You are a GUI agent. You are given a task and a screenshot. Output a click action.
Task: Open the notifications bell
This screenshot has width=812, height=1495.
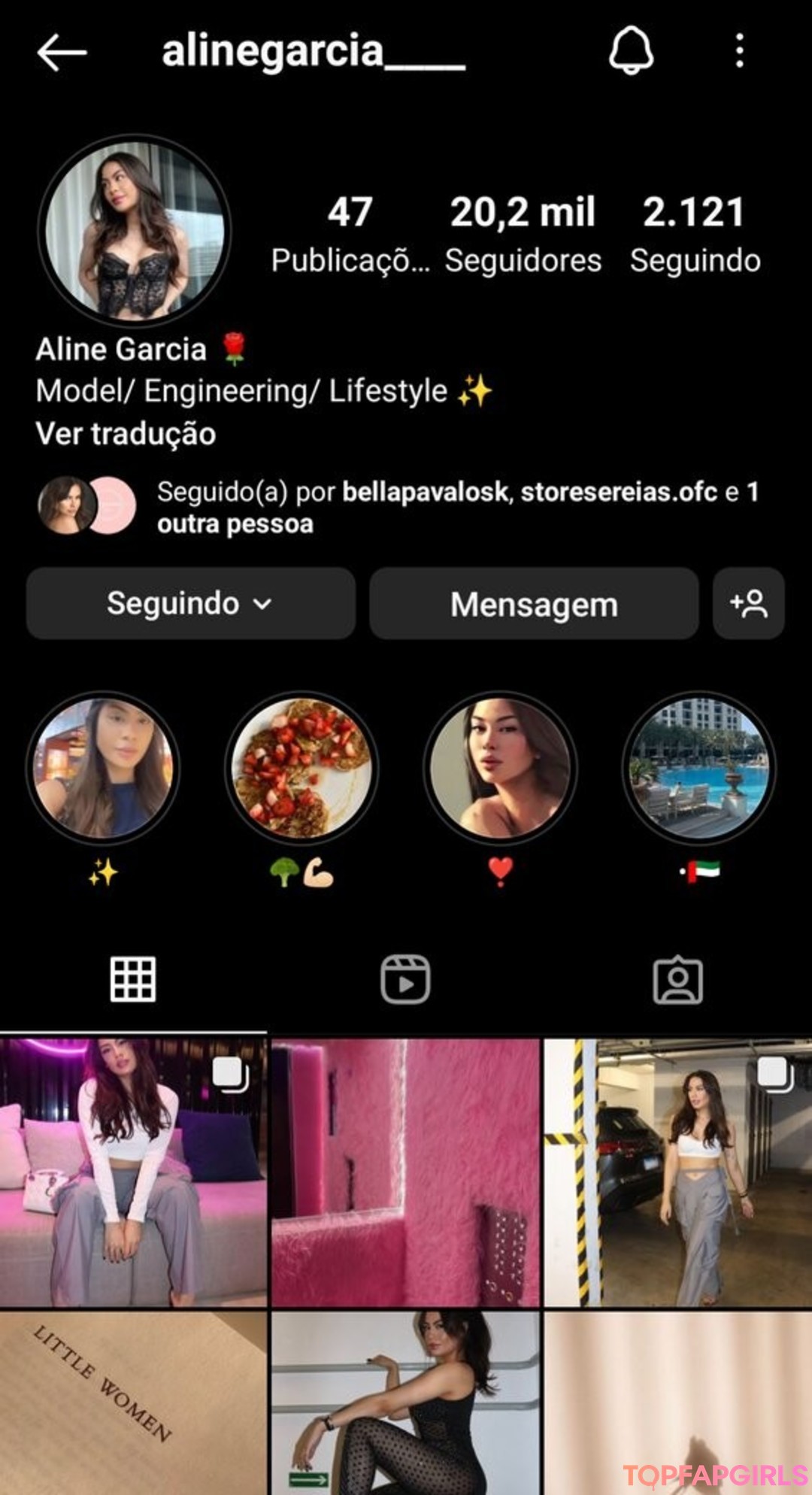pyautogui.click(x=631, y=50)
